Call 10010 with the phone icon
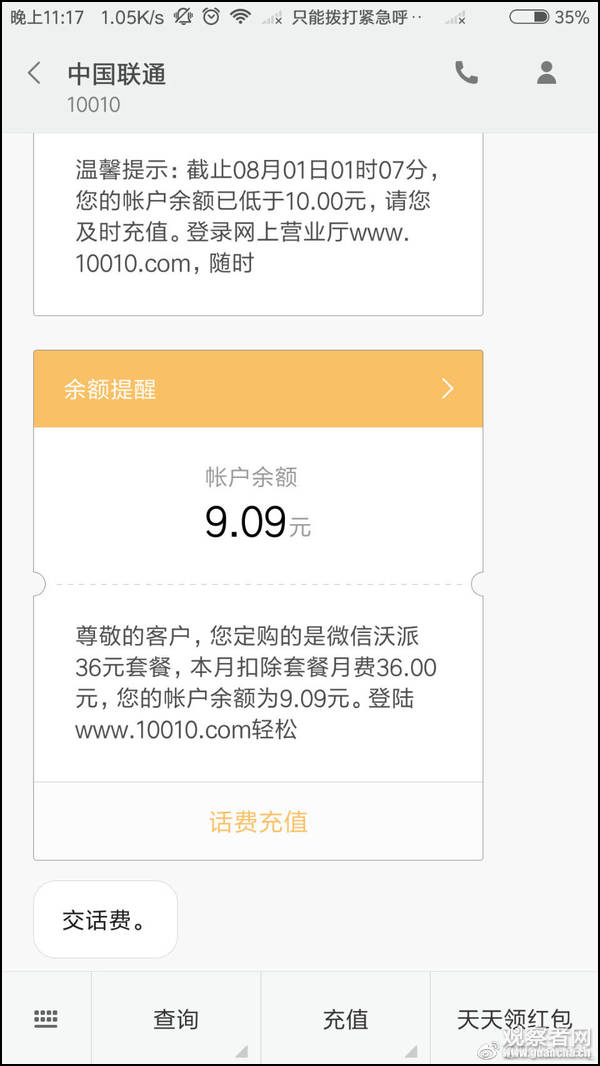The height and width of the screenshot is (1066, 600). pos(466,72)
